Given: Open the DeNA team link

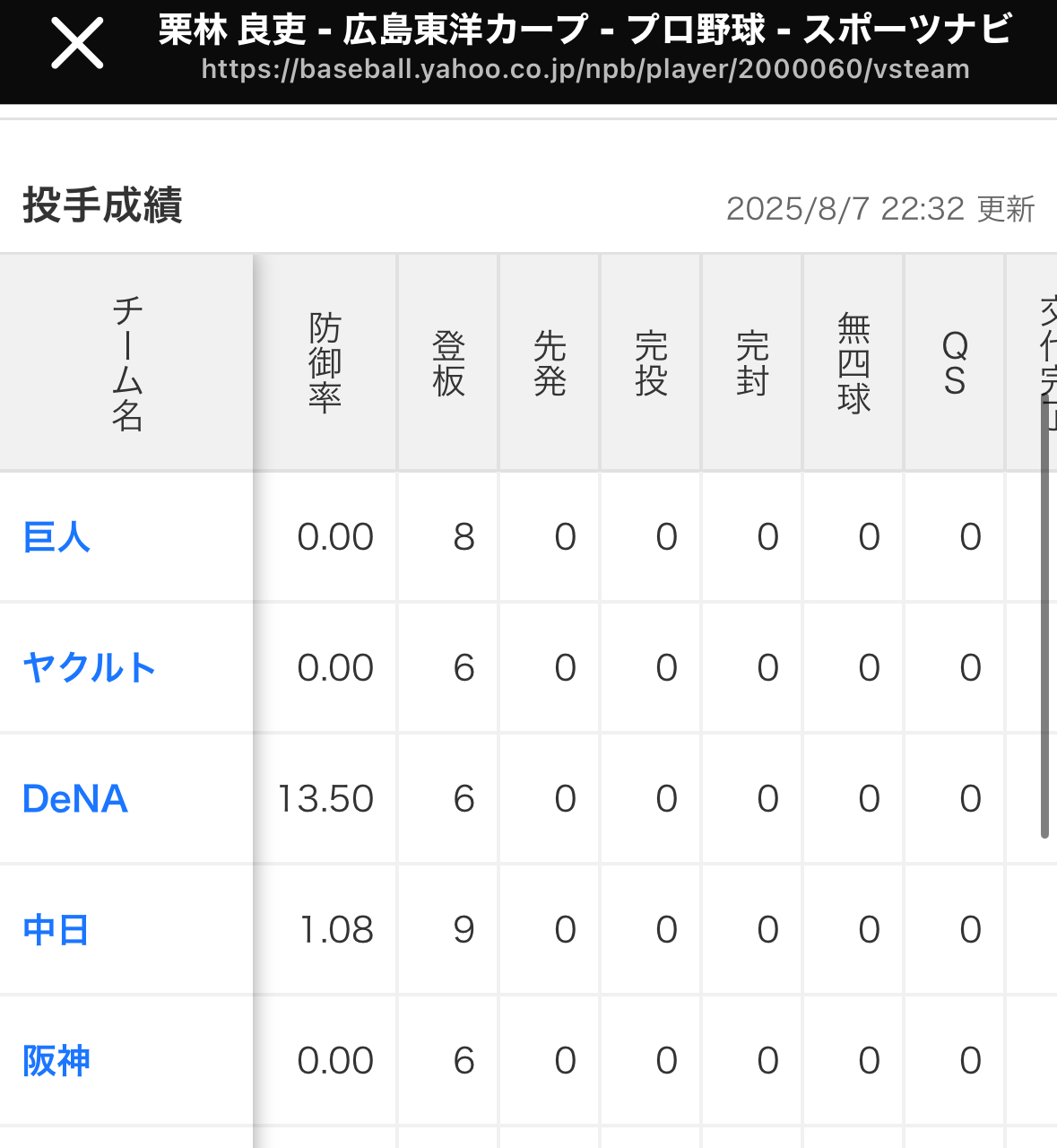Looking at the screenshot, I should [75, 799].
